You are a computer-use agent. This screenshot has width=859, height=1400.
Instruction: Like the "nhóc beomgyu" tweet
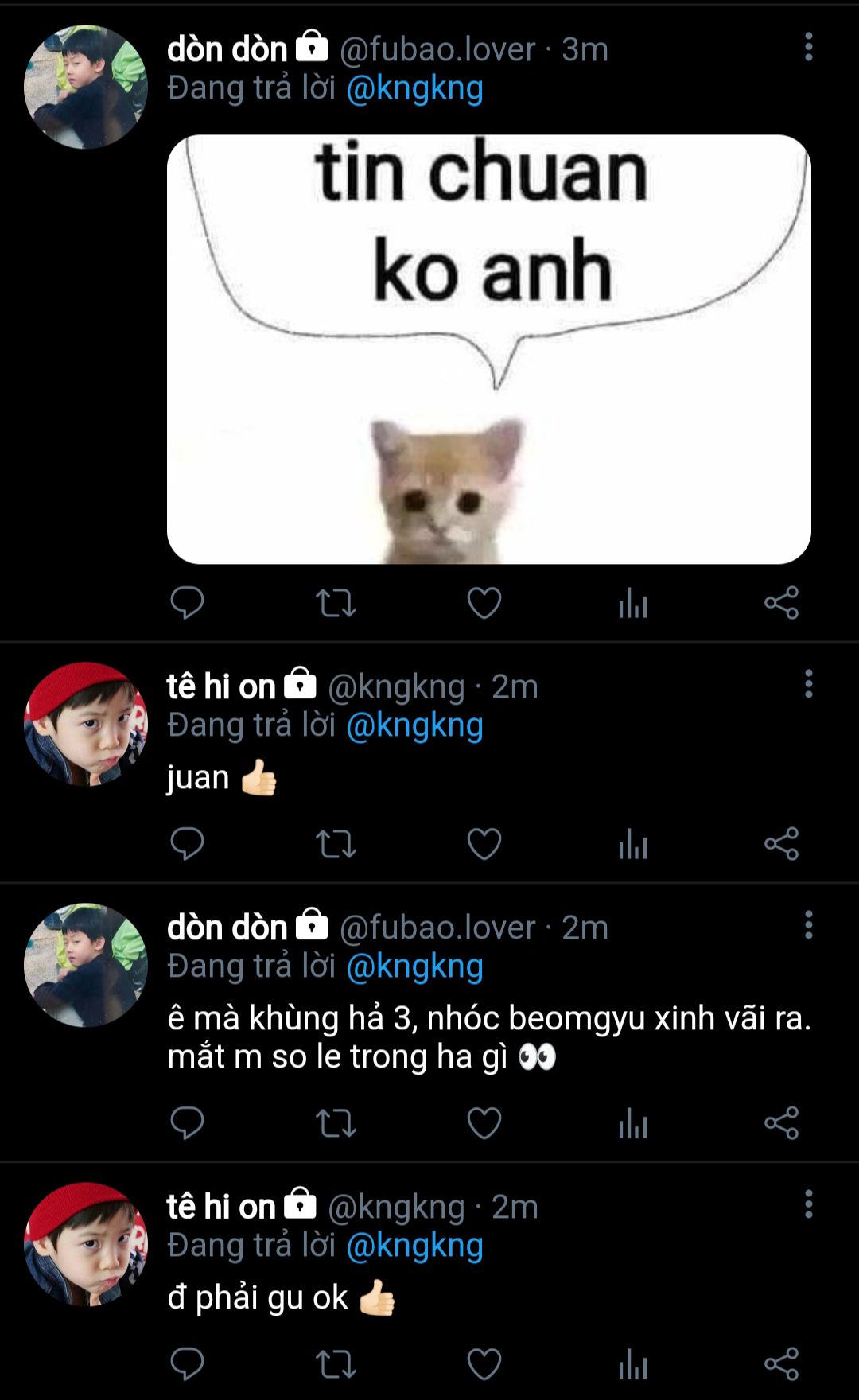tap(484, 1123)
